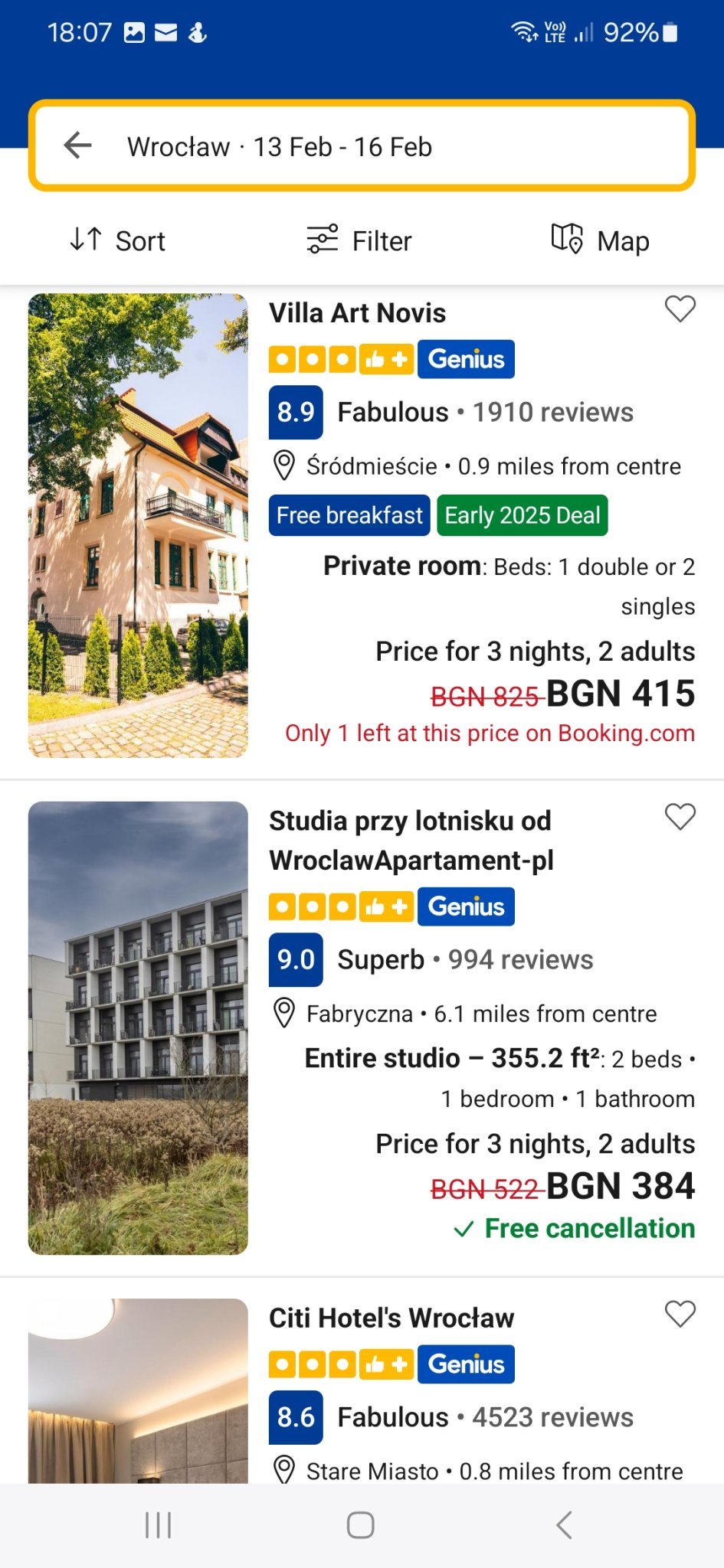Edit the Wrocław 13 Feb - 16 Feb search
This screenshot has height=1568, width=724.
pos(280,147)
